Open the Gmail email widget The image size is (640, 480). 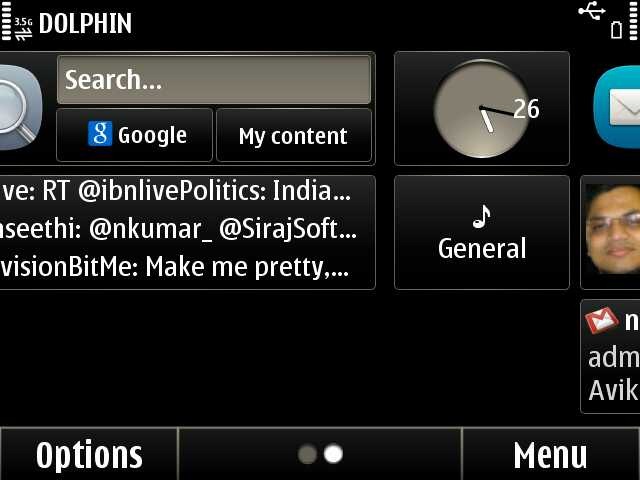click(x=612, y=355)
